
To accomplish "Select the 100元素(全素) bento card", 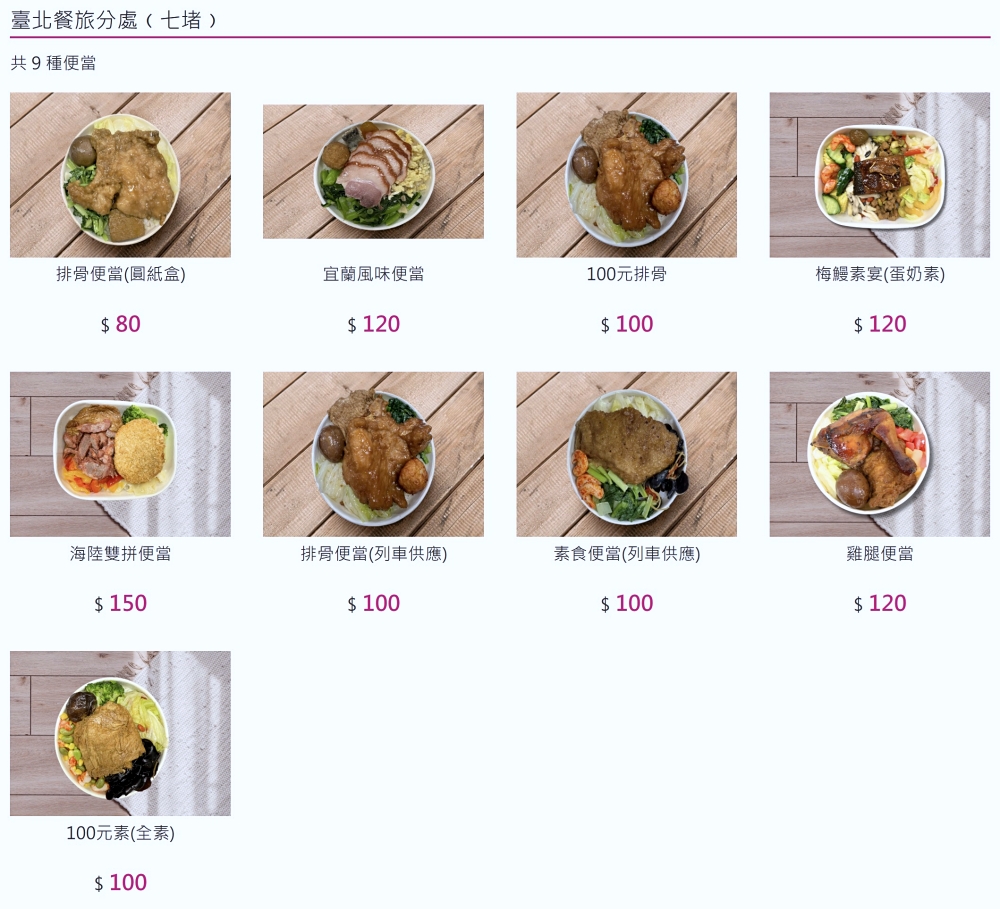I will click(120, 734).
